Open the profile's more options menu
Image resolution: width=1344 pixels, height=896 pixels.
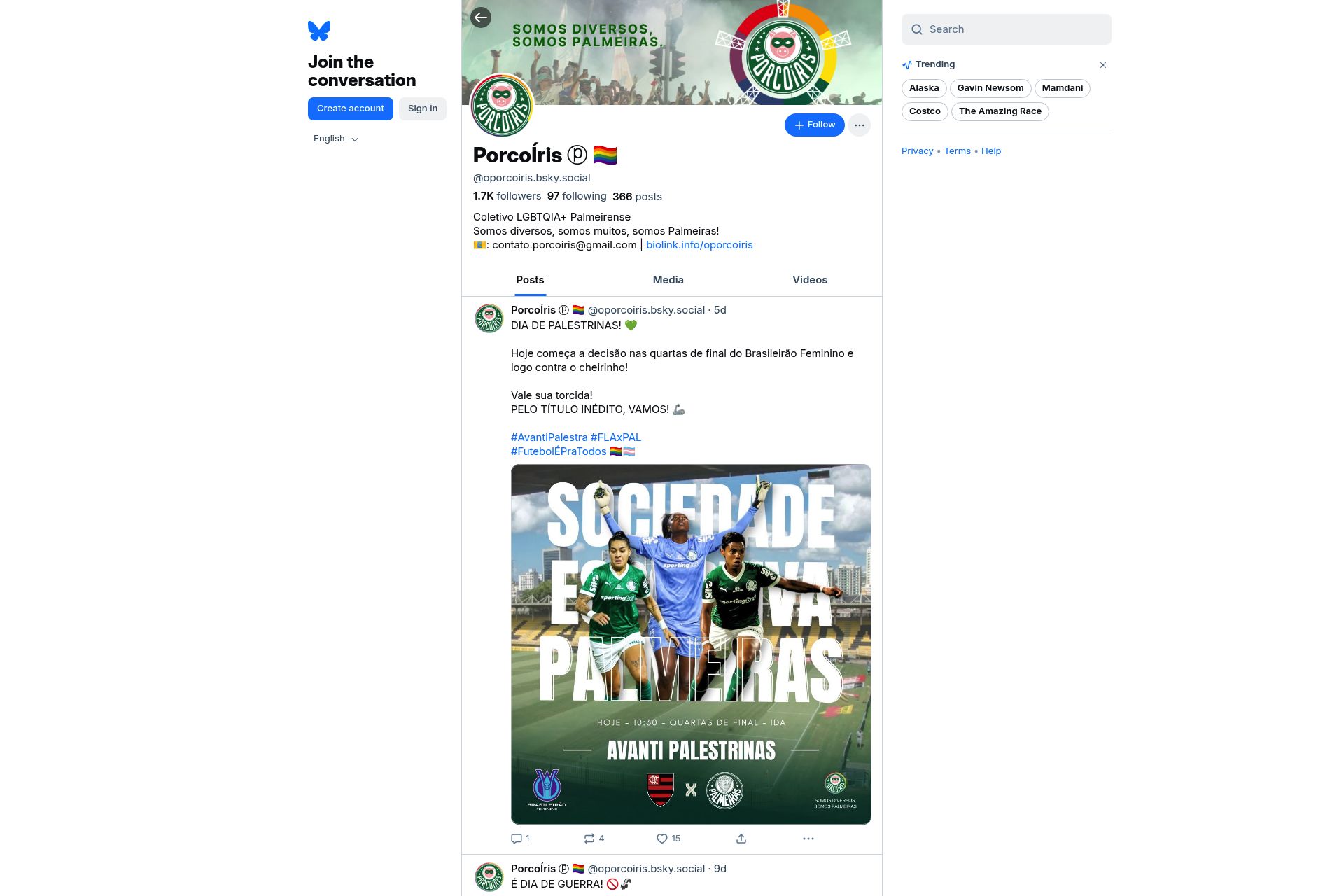tap(860, 125)
